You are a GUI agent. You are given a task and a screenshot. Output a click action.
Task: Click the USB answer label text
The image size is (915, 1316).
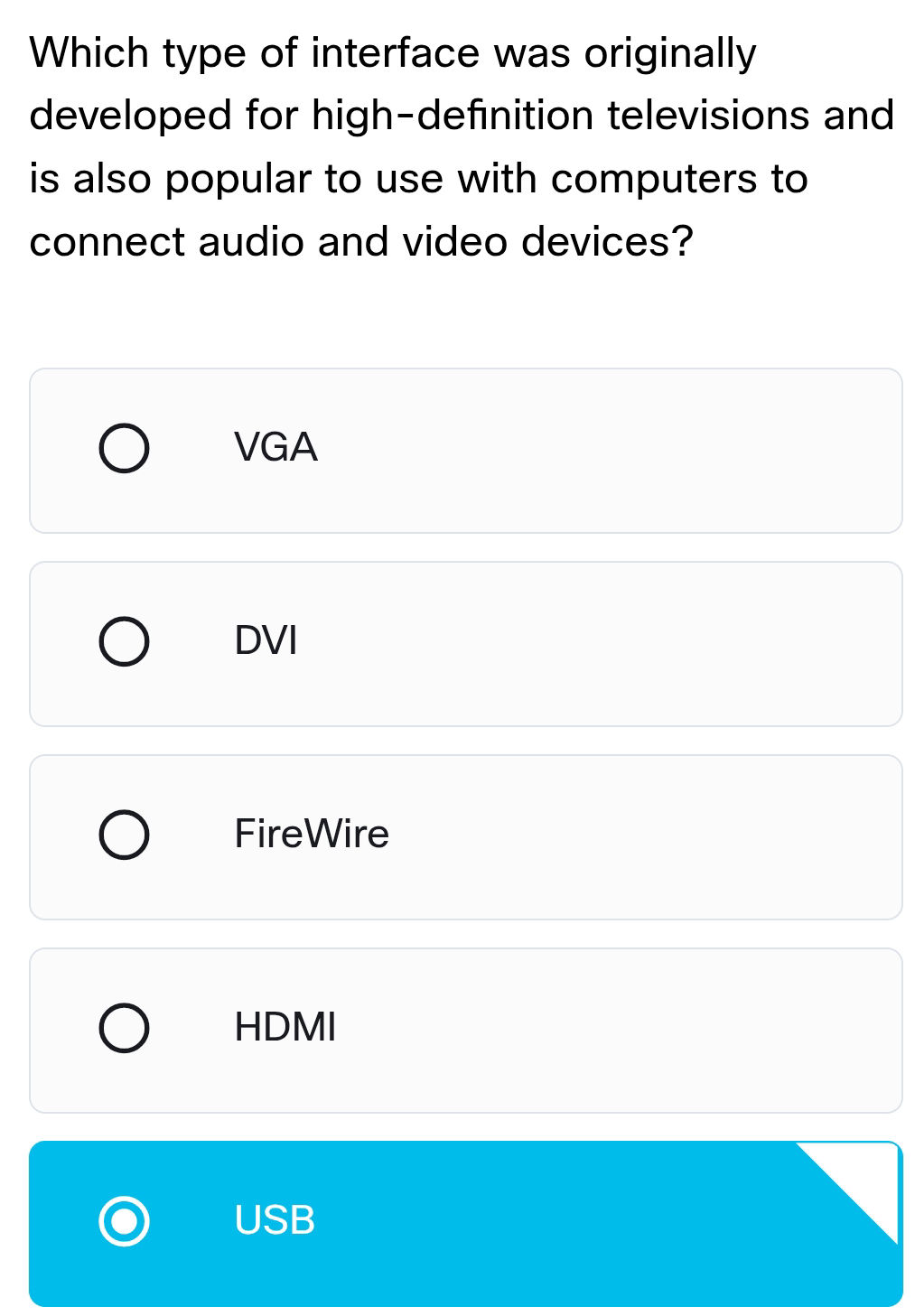[x=272, y=1220]
